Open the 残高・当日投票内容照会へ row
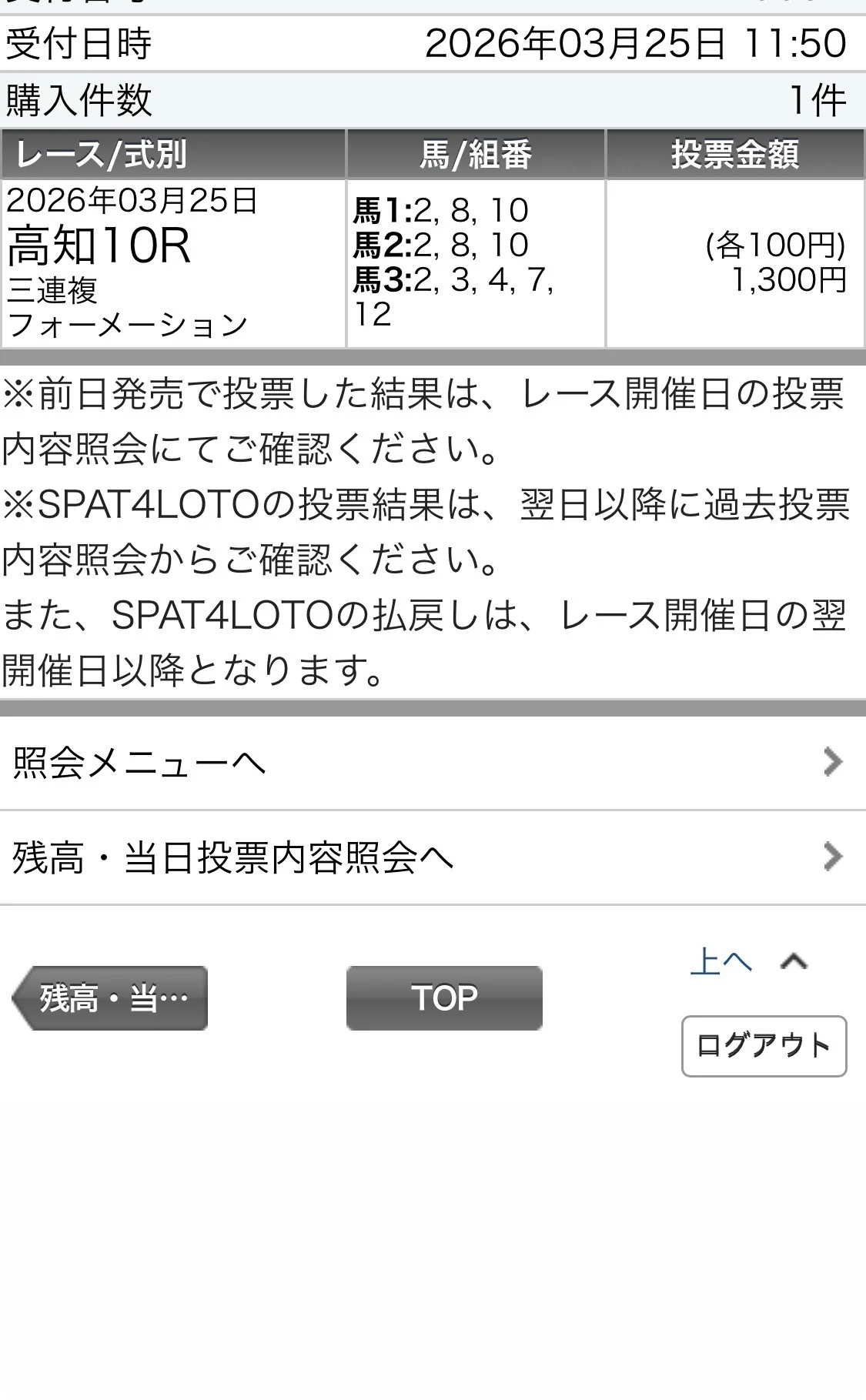 tap(431, 857)
